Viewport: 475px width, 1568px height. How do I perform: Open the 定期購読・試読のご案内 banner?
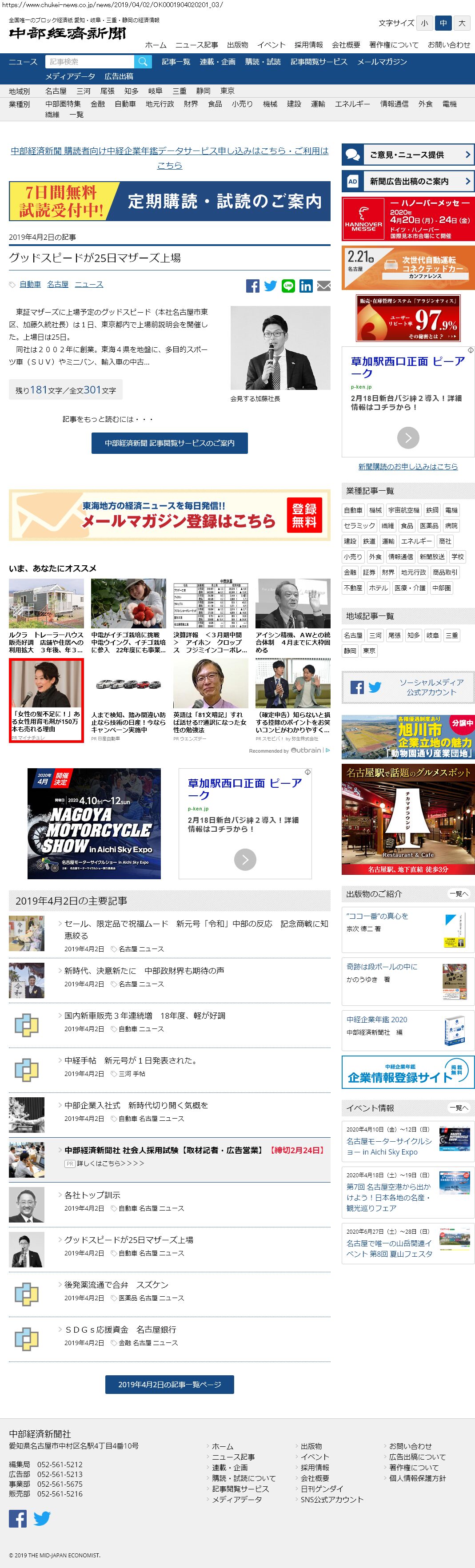pyautogui.click(x=169, y=201)
